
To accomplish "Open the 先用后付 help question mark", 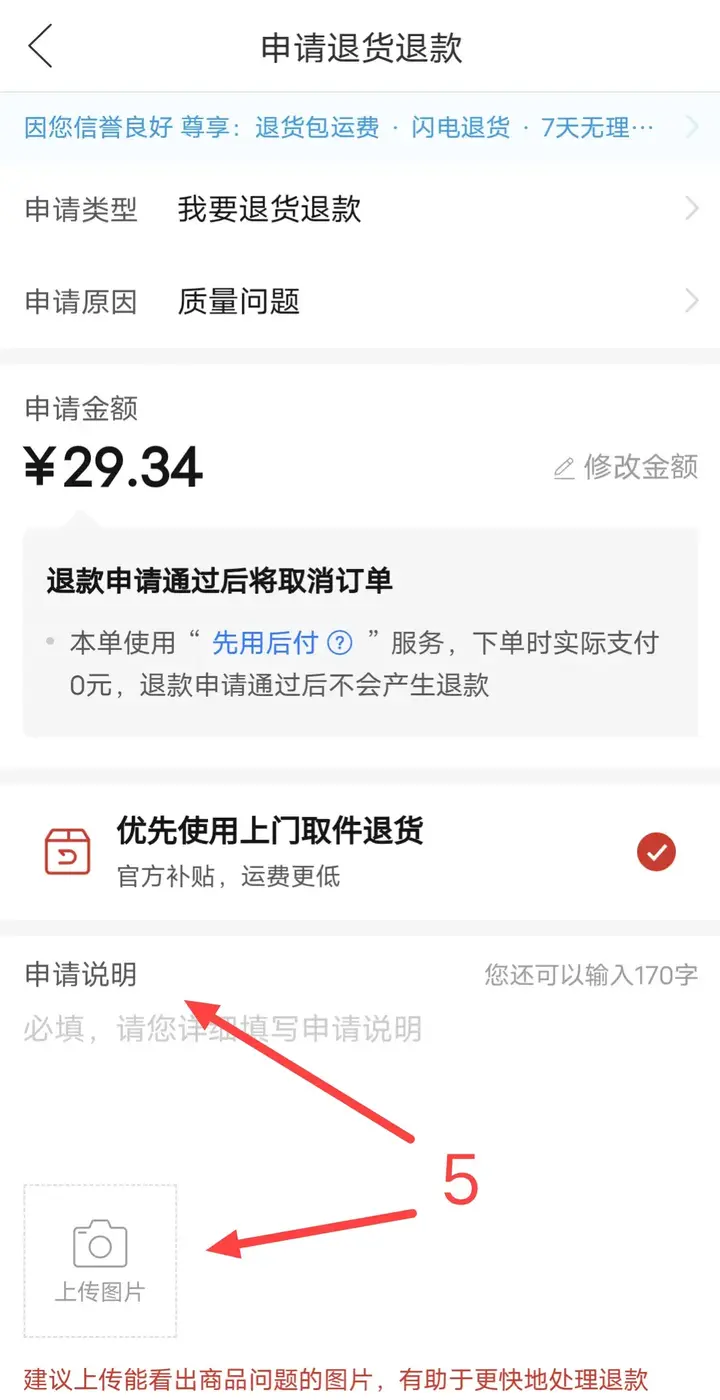I will pos(341,642).
